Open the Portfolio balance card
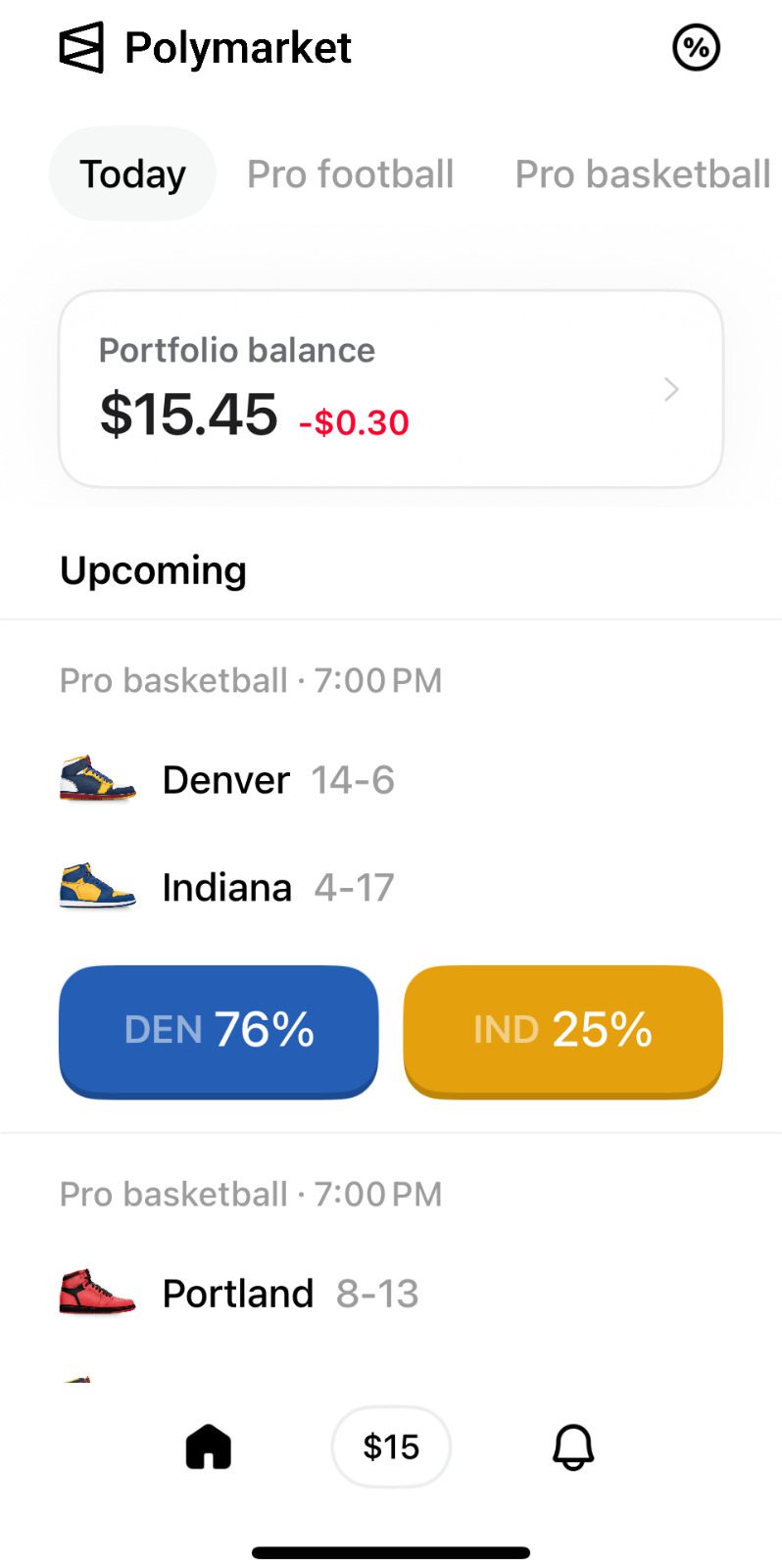The image size is (782, 1568). 391,389
